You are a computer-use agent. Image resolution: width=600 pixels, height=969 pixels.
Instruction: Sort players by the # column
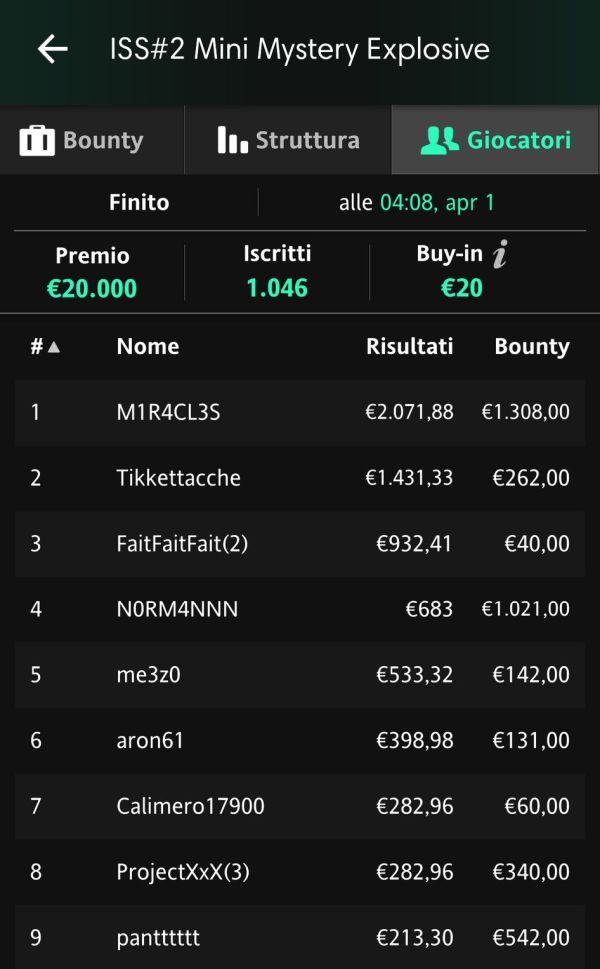click(46, 347)
